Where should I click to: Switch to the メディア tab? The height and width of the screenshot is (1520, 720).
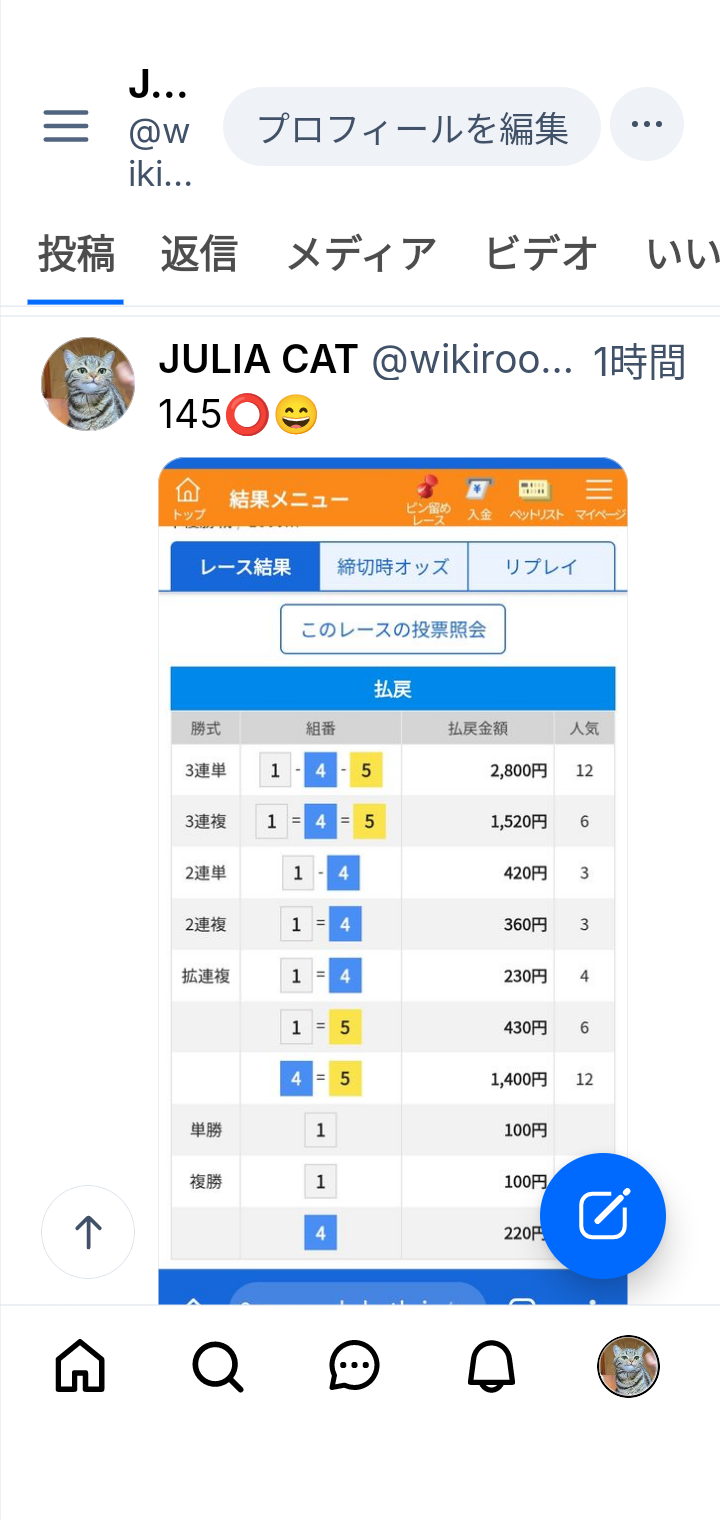pos(361,255)
